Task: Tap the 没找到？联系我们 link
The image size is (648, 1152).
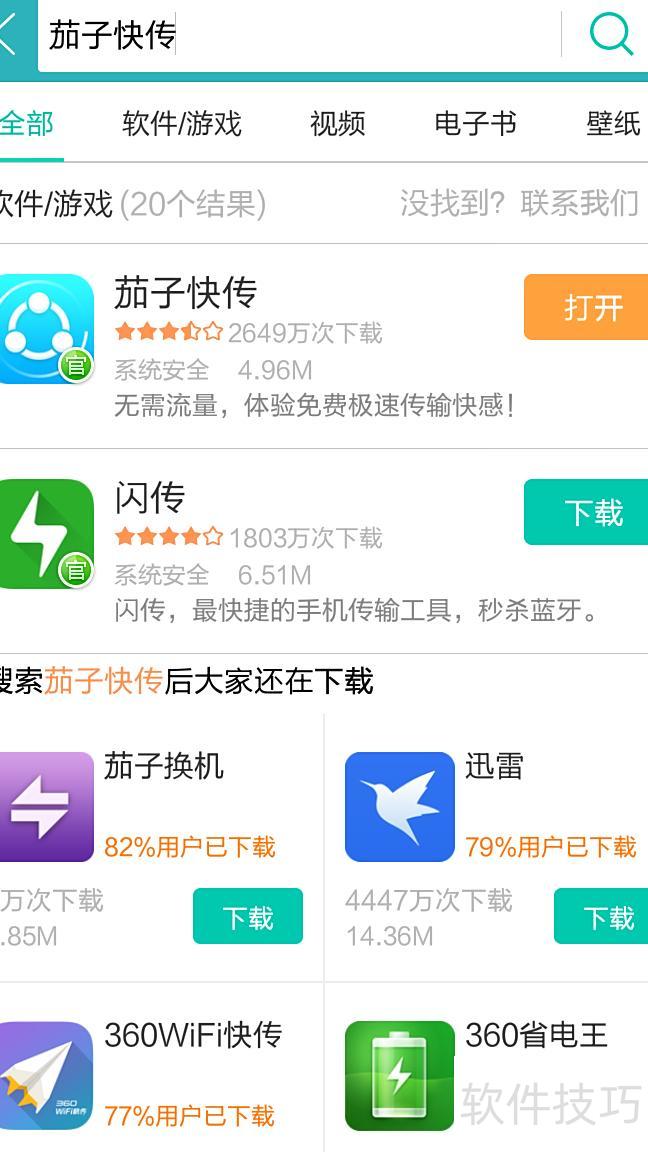Action: (518, 204)
